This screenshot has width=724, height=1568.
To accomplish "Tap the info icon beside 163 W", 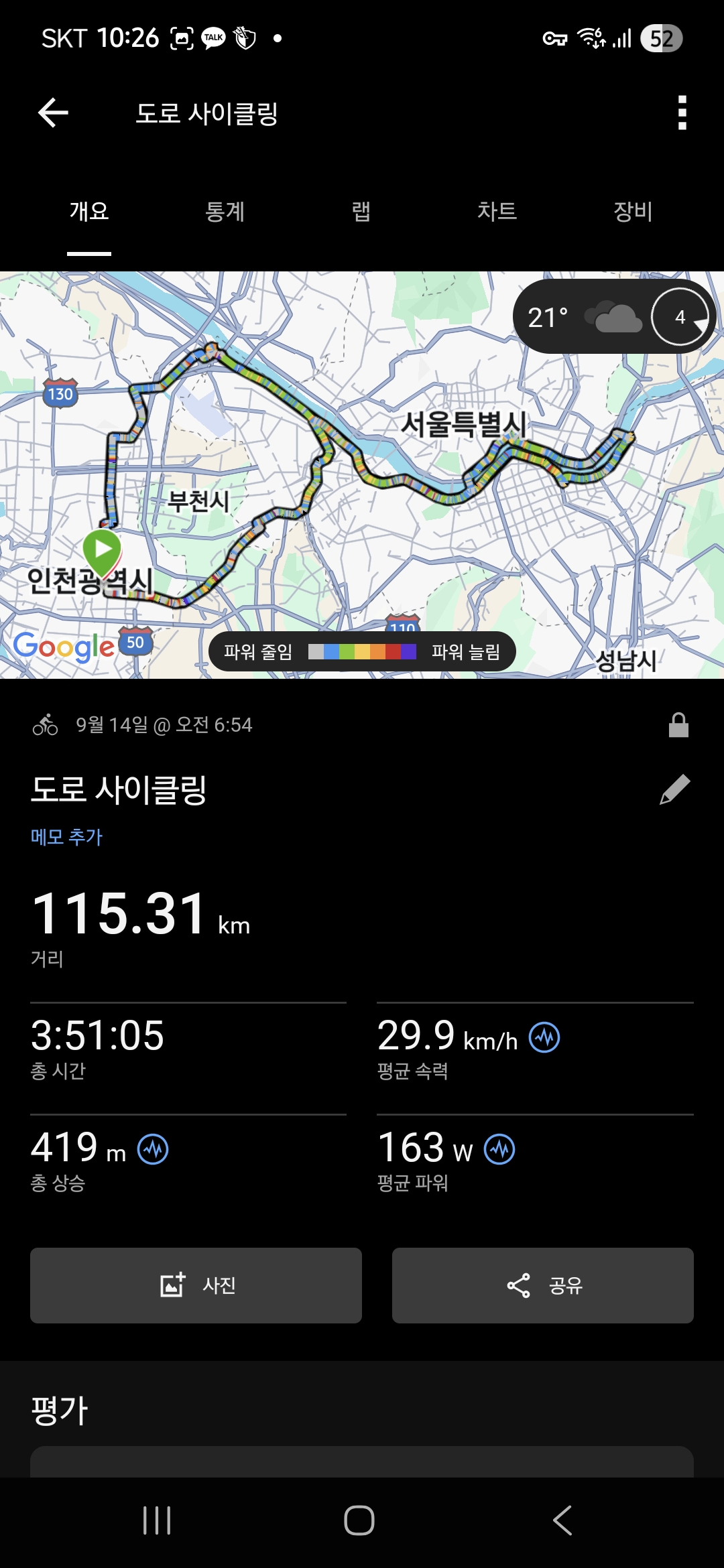I will [x=499, y=1150].
